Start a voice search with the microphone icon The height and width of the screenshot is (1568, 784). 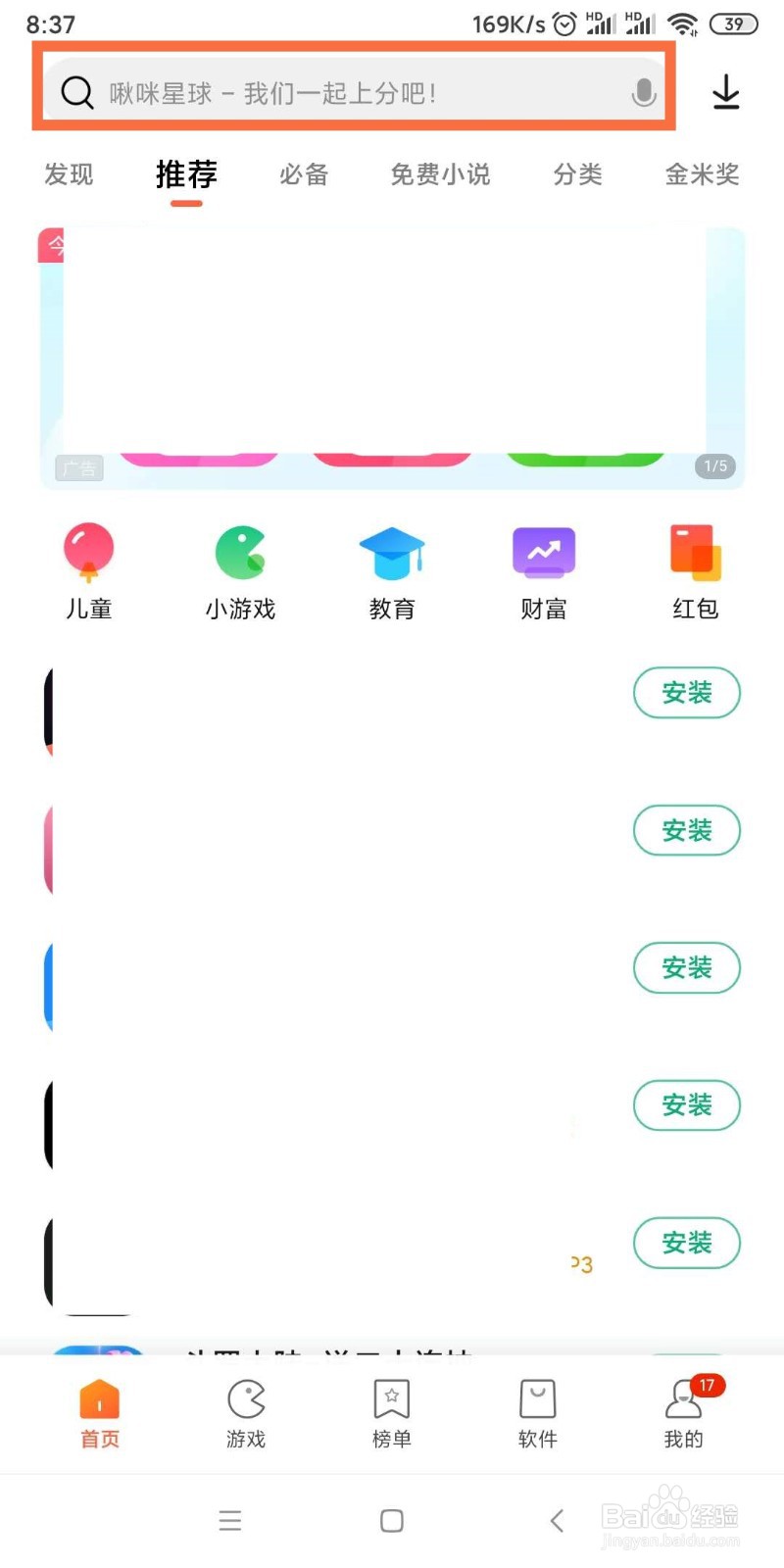[x=644, y=93]
